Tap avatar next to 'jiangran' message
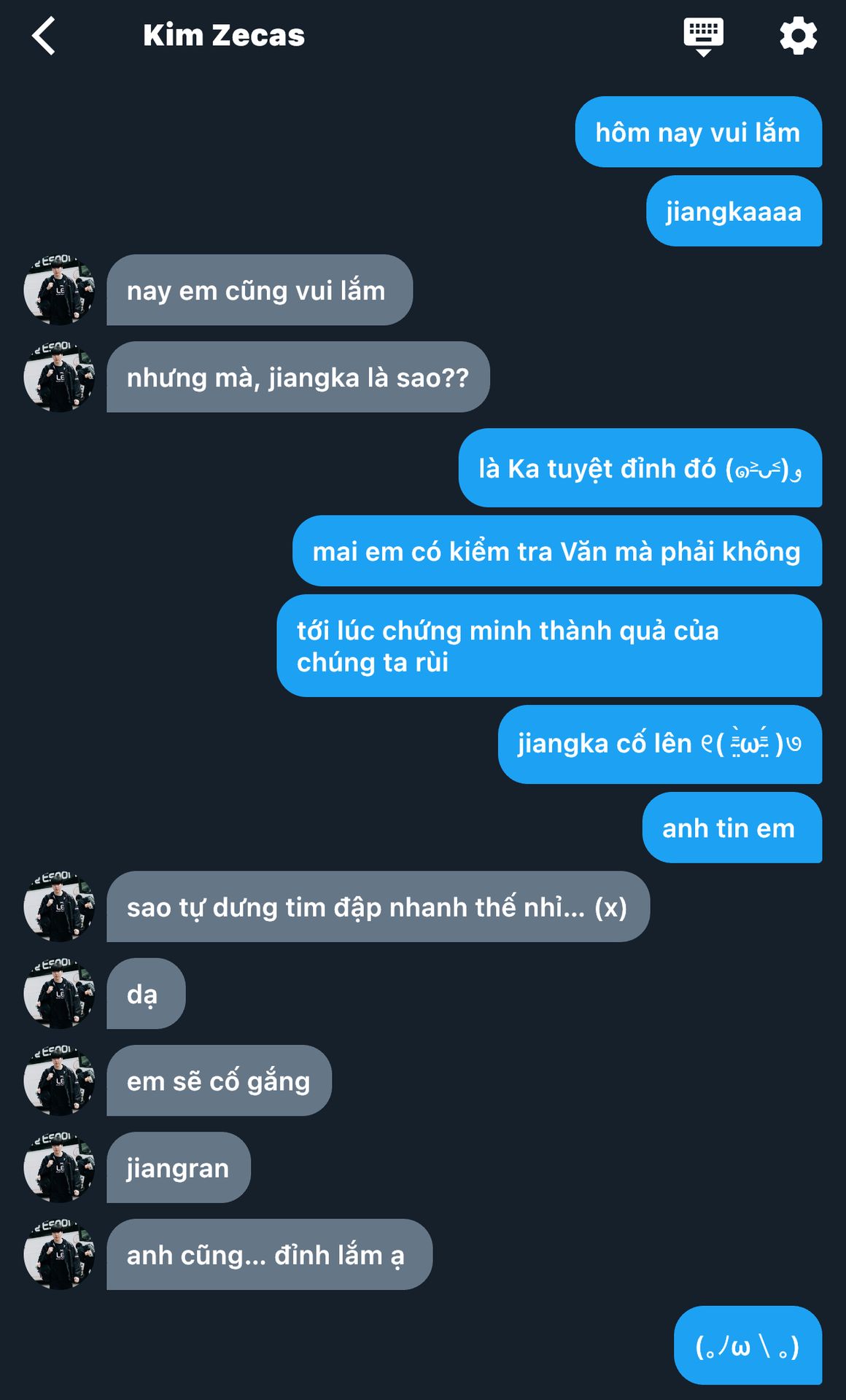This screenshot has height=1400, width=846. coord(59,1167)
